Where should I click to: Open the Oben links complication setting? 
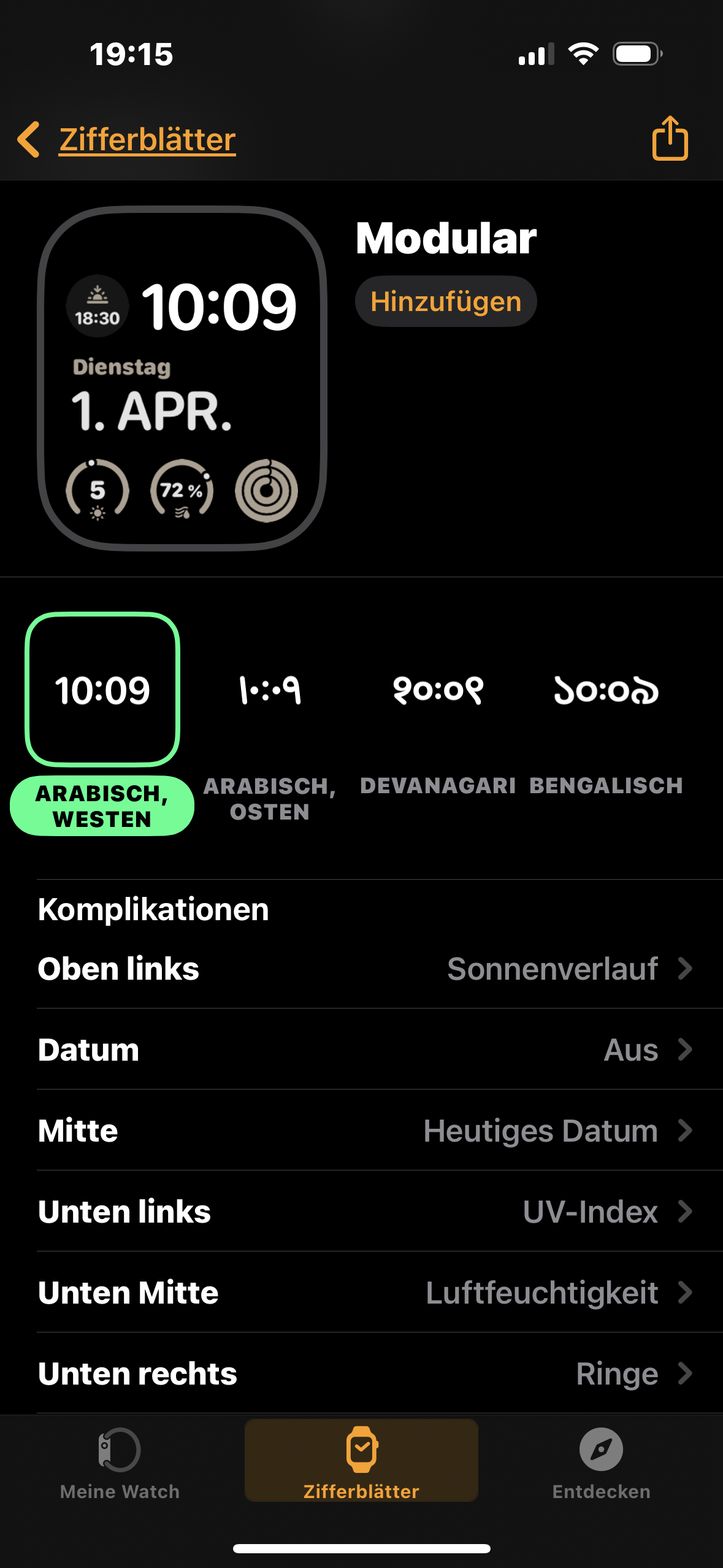pos(365,969)
